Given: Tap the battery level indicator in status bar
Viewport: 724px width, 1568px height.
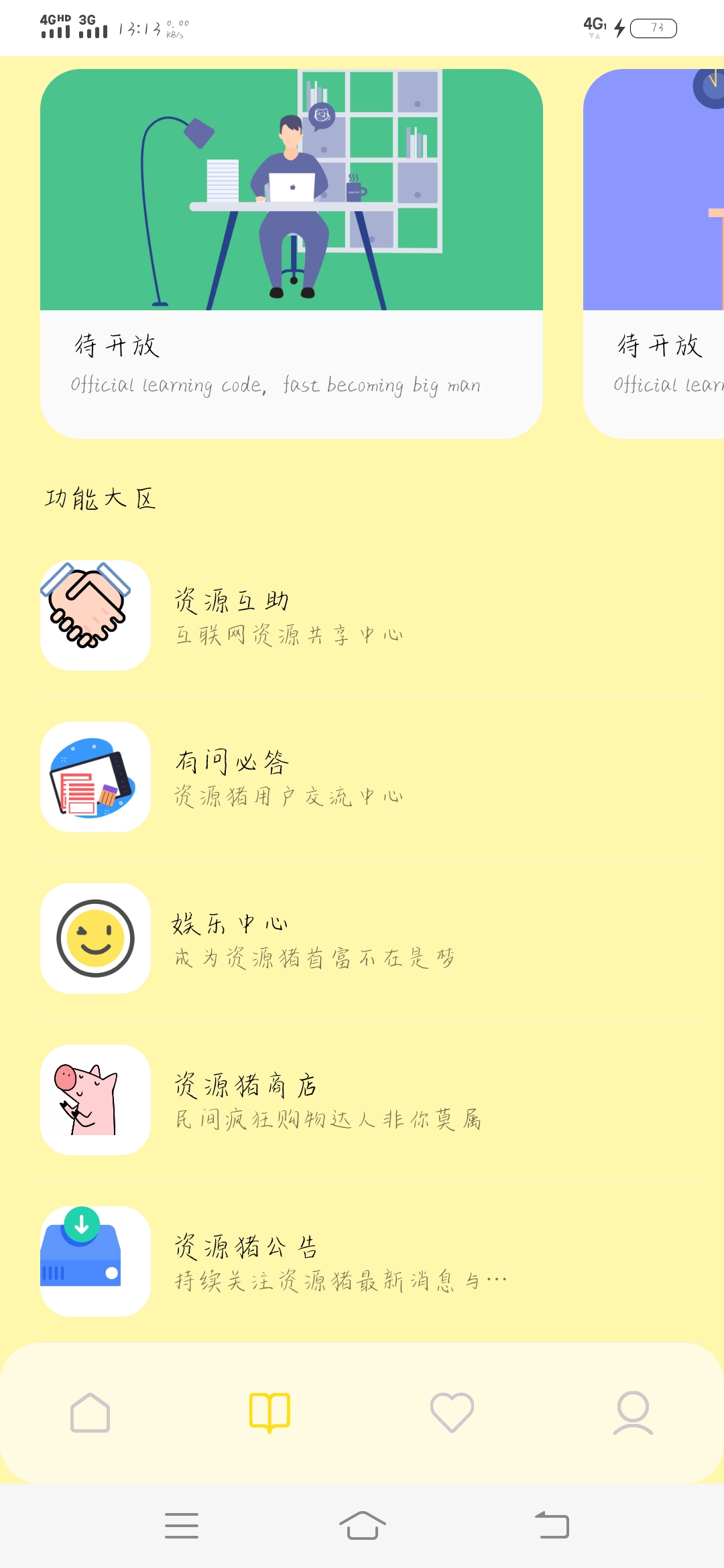Looking at the screenshot, I should 655,28.
